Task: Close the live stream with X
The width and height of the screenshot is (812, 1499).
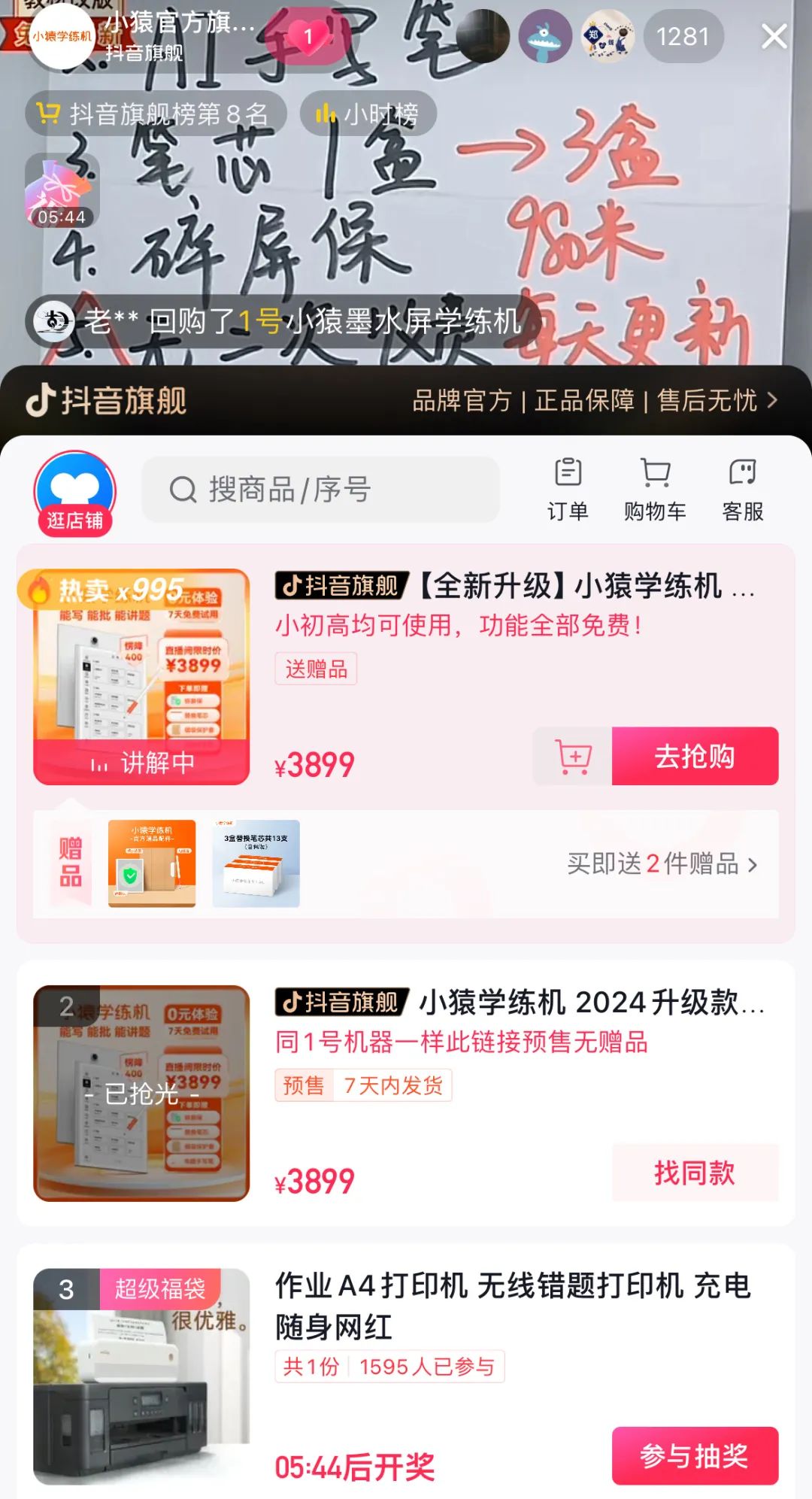Action: (774, 36)
